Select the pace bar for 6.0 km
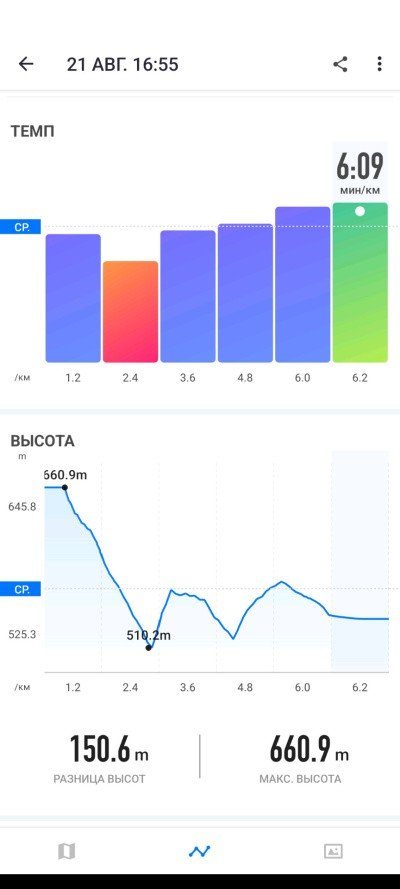 tap(303, 285)
